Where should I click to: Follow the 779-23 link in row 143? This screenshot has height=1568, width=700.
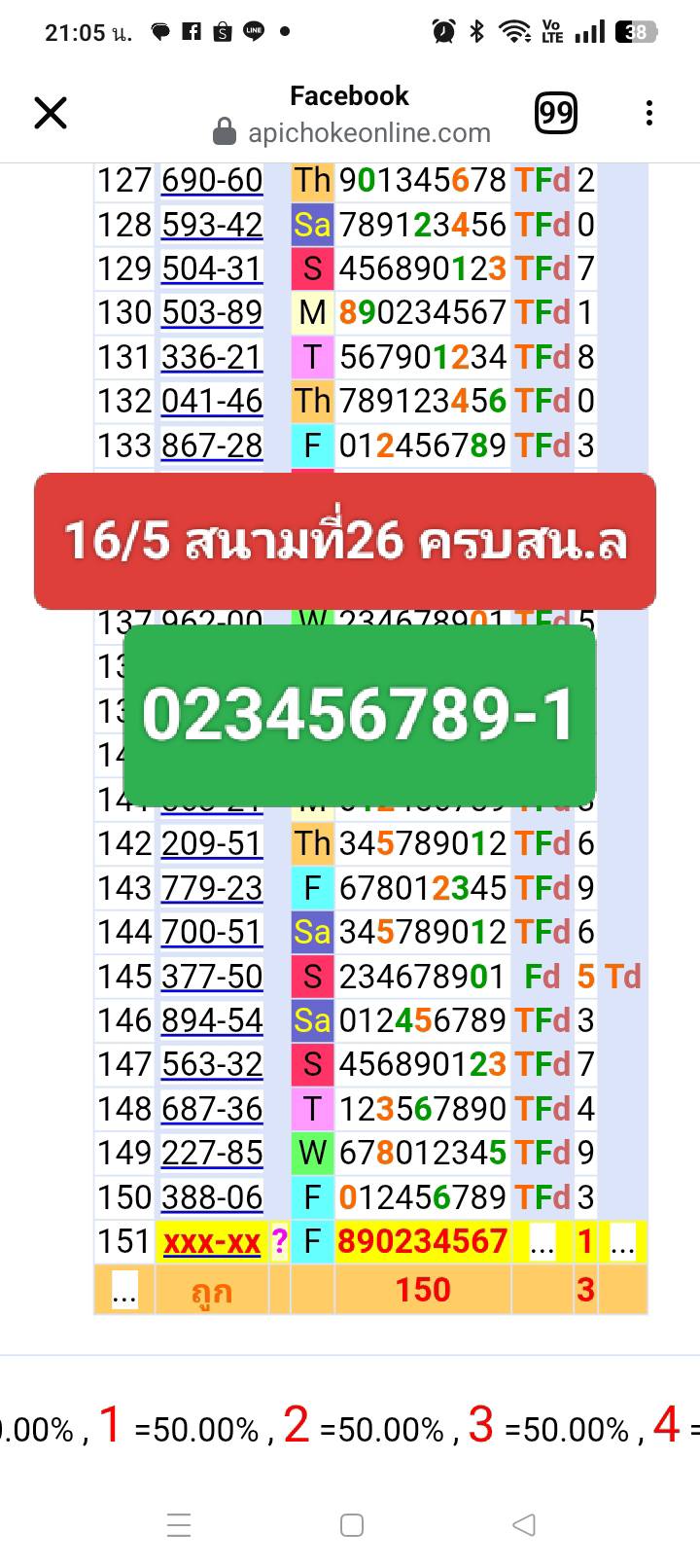click(212, 888)
